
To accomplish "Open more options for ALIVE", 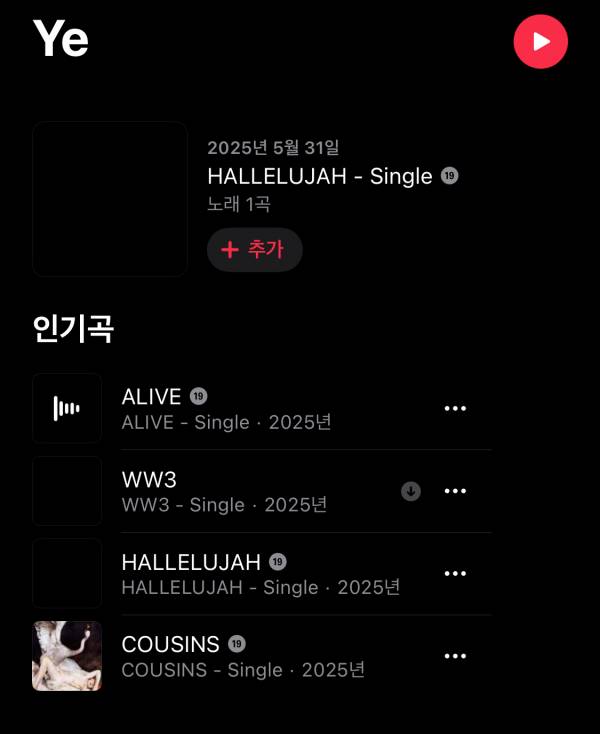I will point(455,408).
